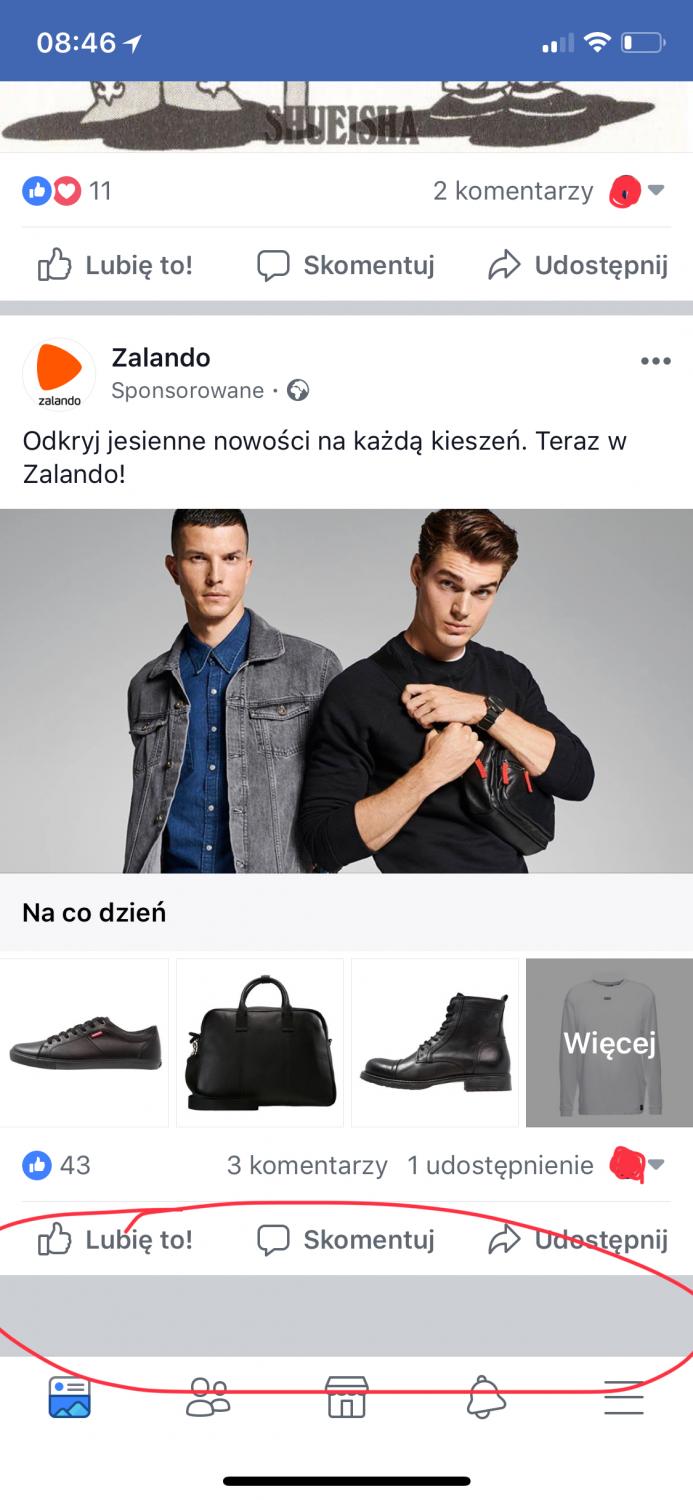
Task: Open the notifications bell tab
Action: pos(485,1397)
